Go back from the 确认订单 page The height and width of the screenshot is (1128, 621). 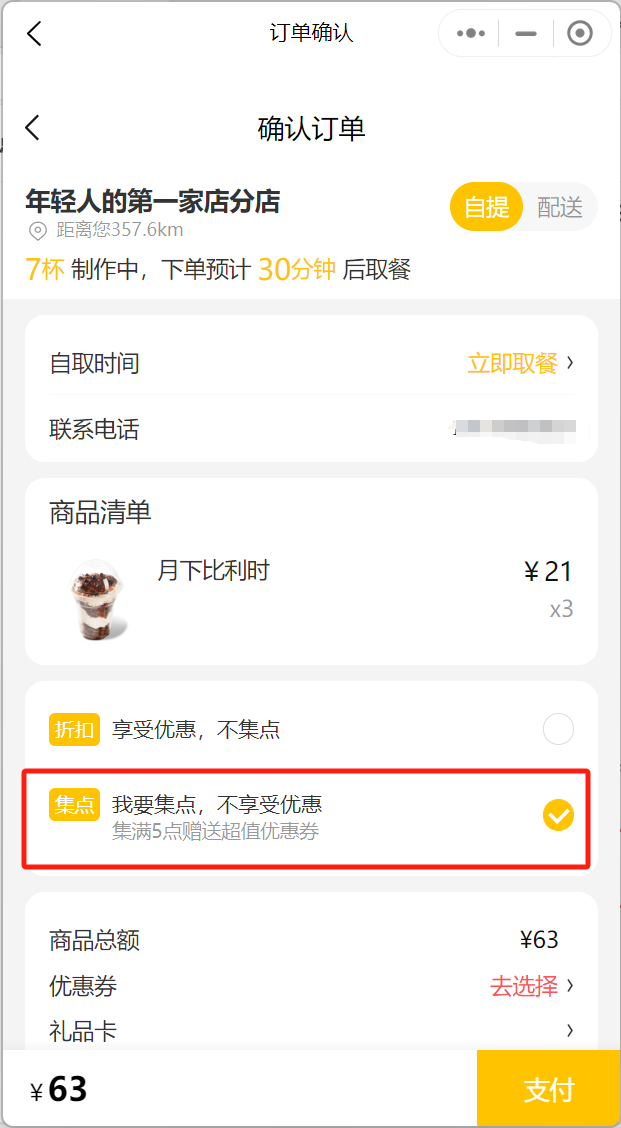click(x=33, y=128)
